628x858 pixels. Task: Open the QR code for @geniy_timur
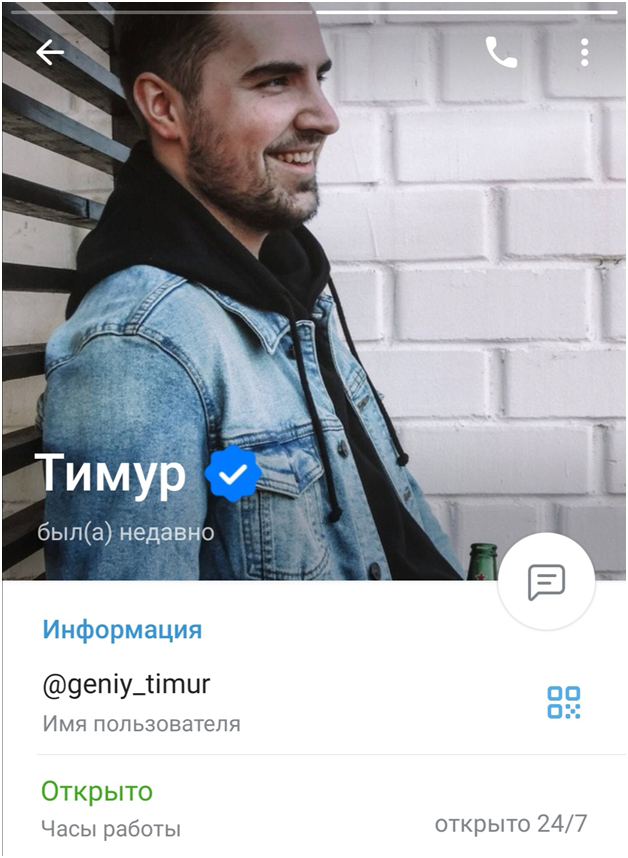tap(564, 702)
